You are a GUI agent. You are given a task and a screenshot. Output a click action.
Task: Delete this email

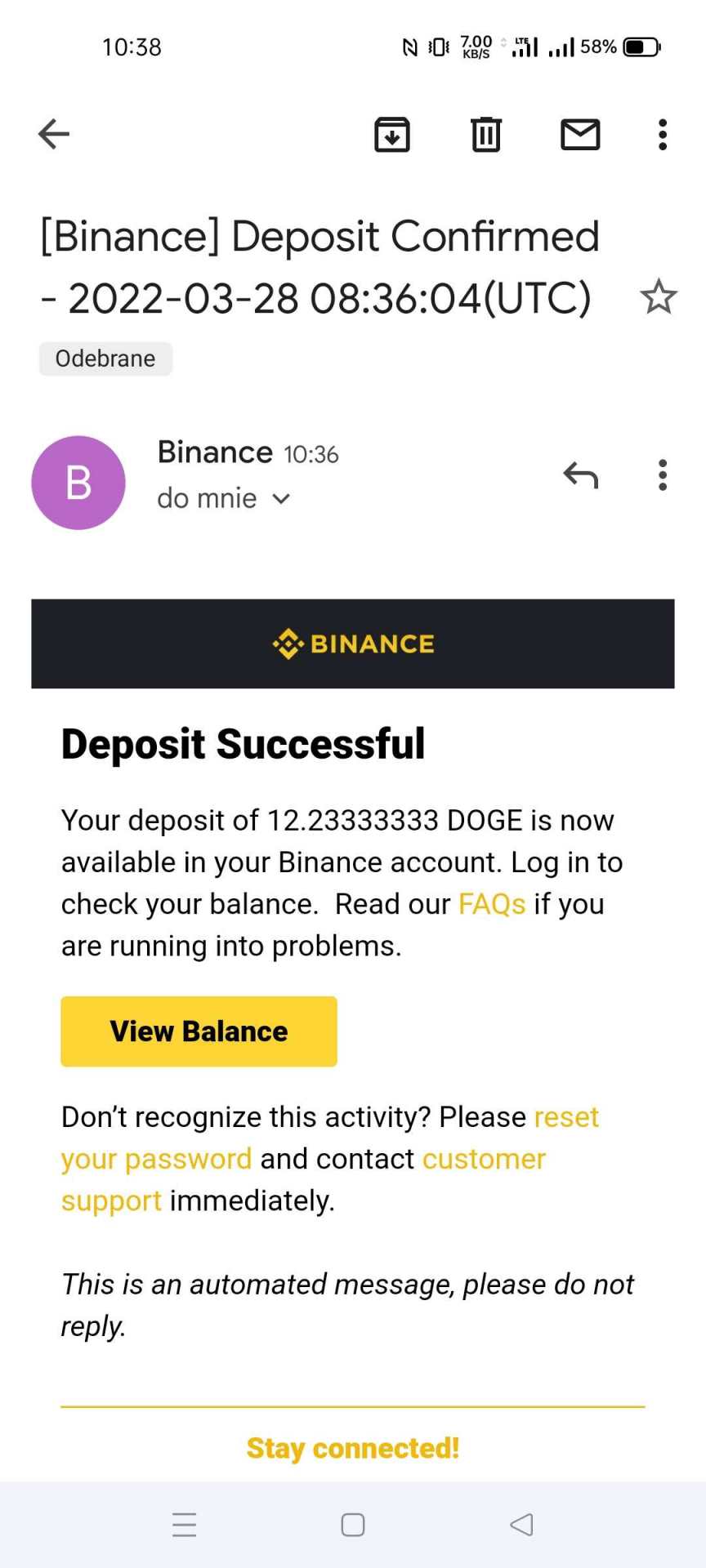486,135
